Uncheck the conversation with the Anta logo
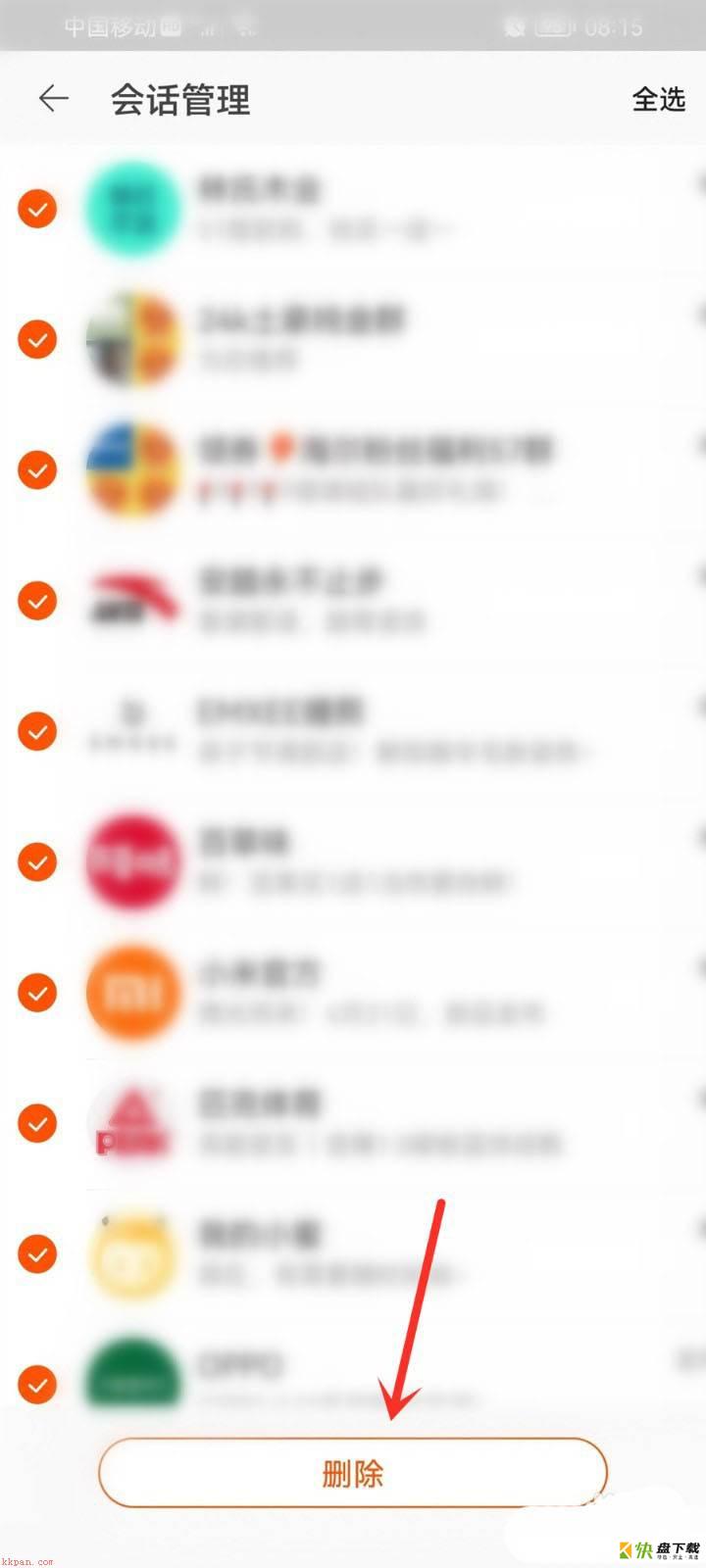 pyautogui.click(x=37, y=601)
